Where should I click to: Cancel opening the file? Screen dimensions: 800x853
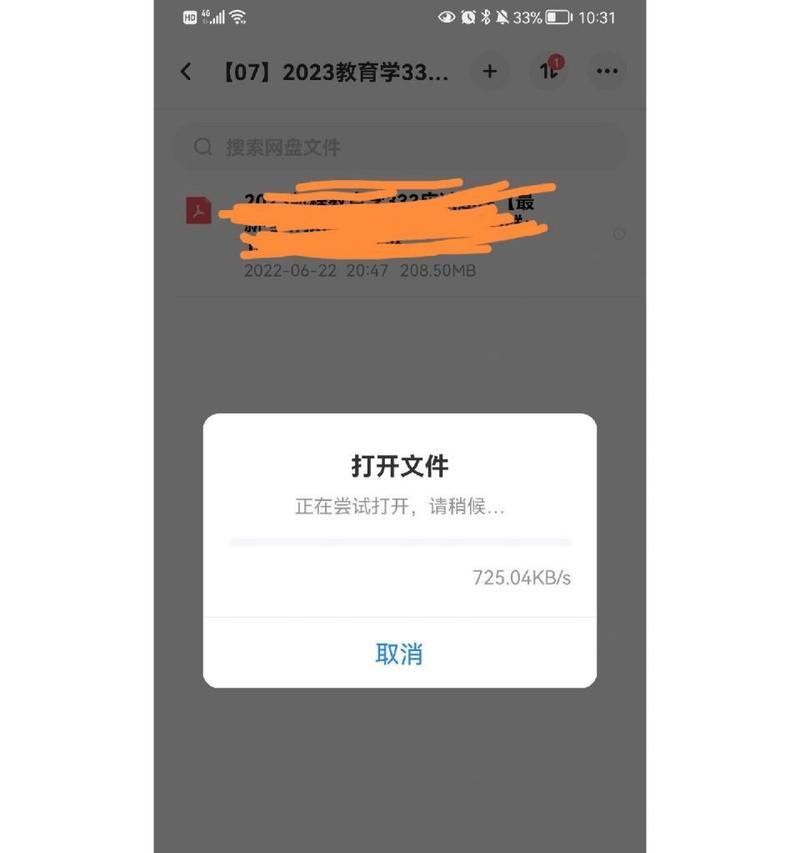[399, 654]
